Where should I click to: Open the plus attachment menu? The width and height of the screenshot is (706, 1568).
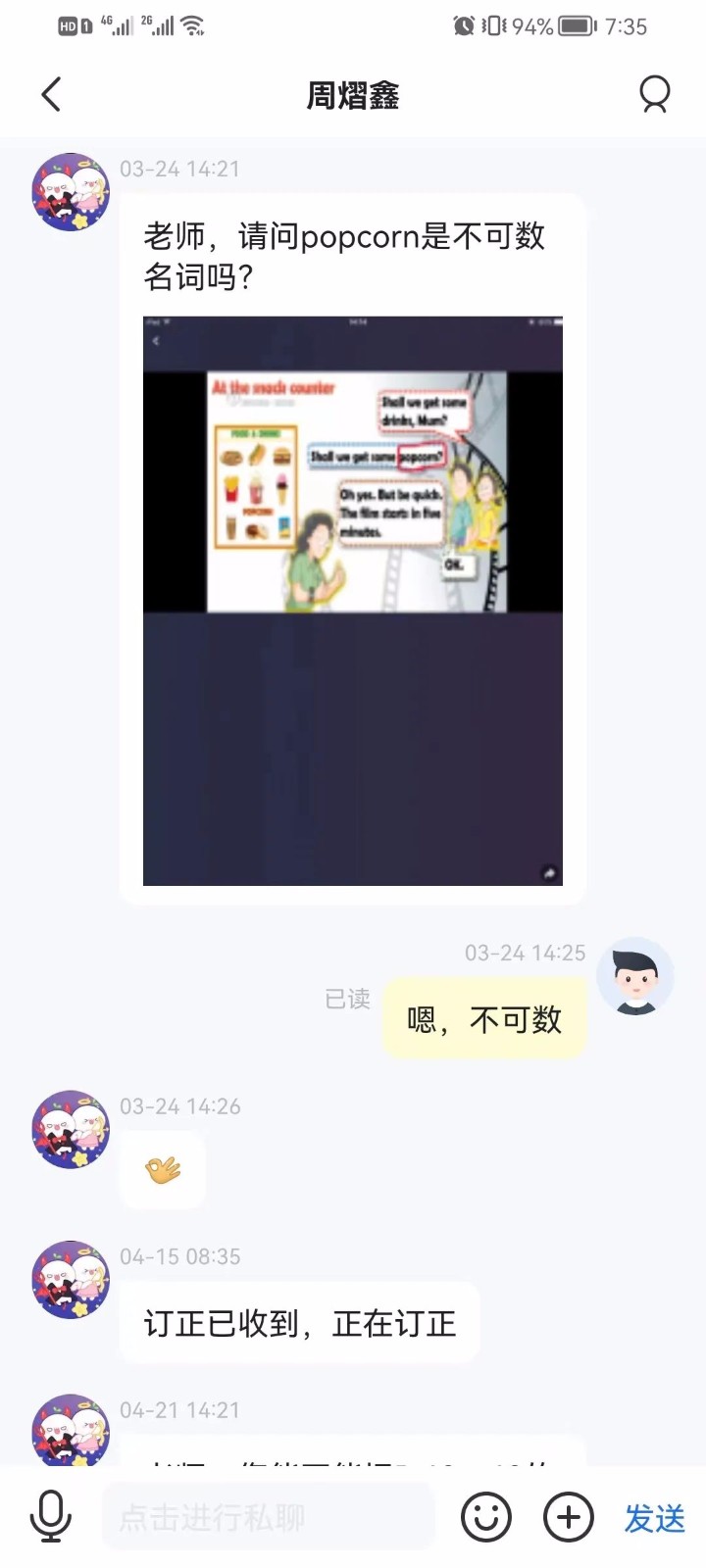[x=569, y=1517]
